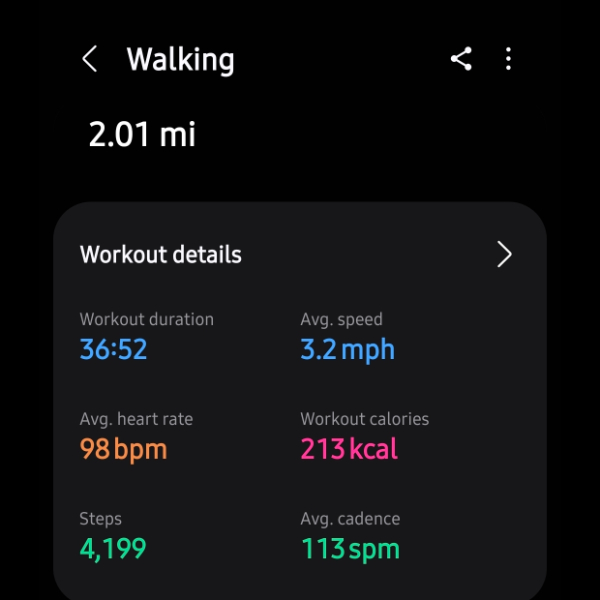600x600 pixels.
Task: Expand Workout details with the chevron
Action: pos(504,255)
